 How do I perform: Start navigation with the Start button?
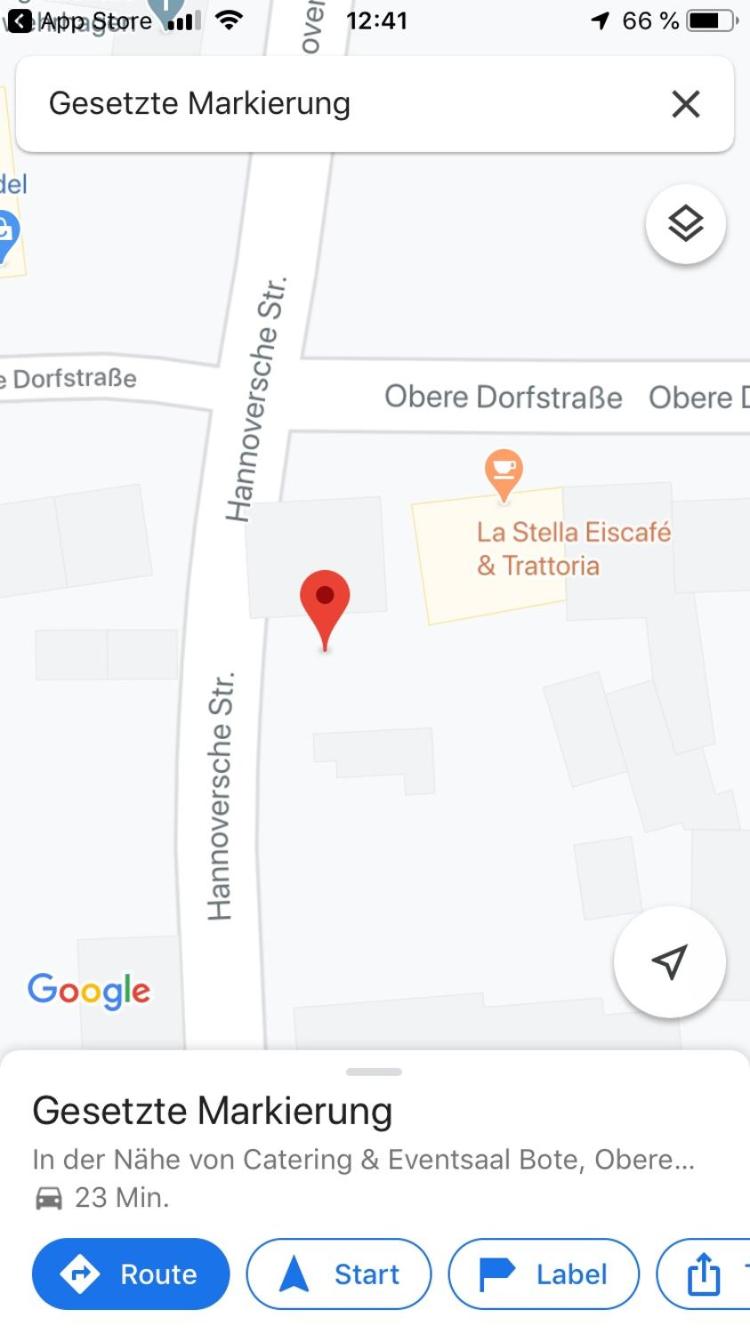point(339,1274)
